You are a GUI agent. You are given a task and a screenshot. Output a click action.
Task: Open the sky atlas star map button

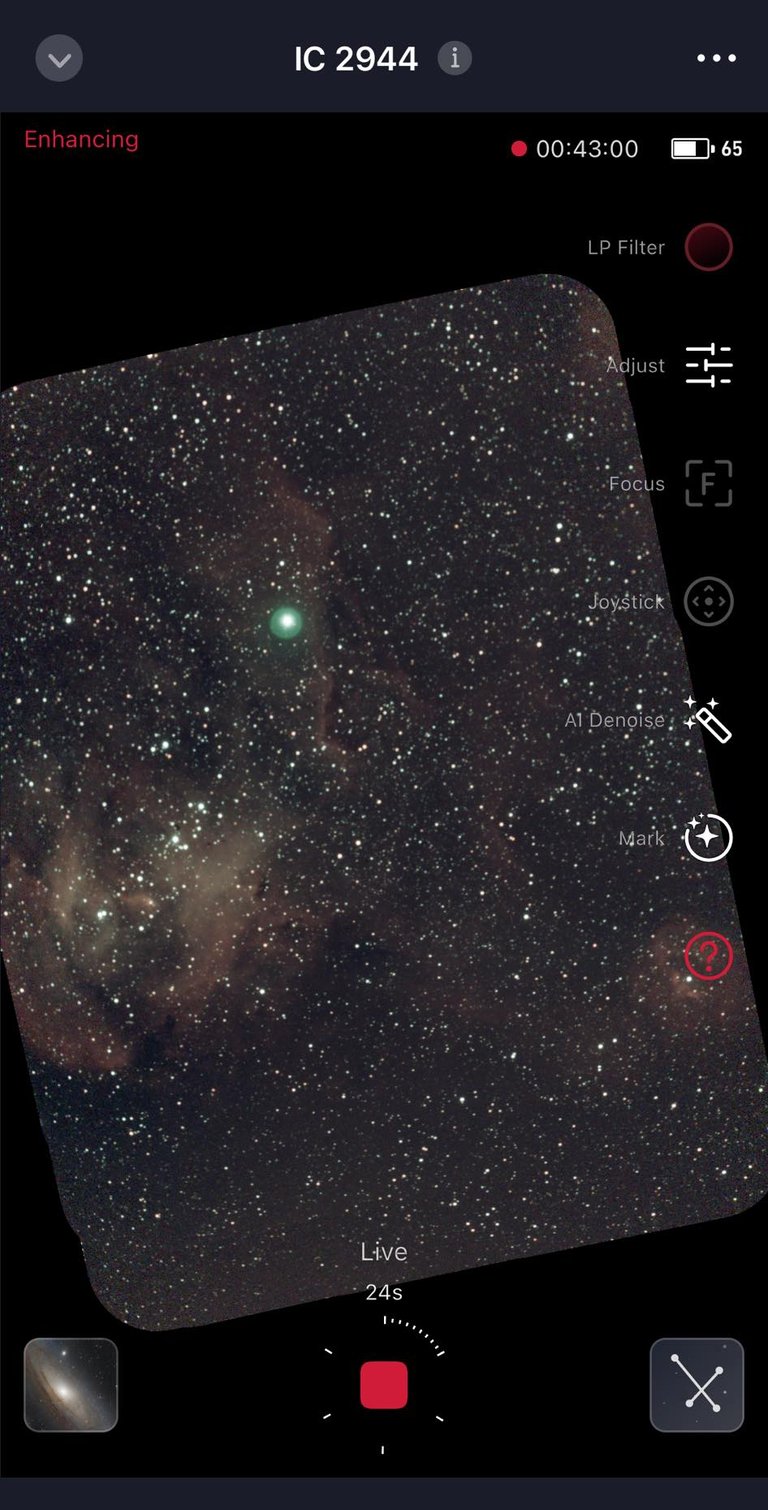697,1385
